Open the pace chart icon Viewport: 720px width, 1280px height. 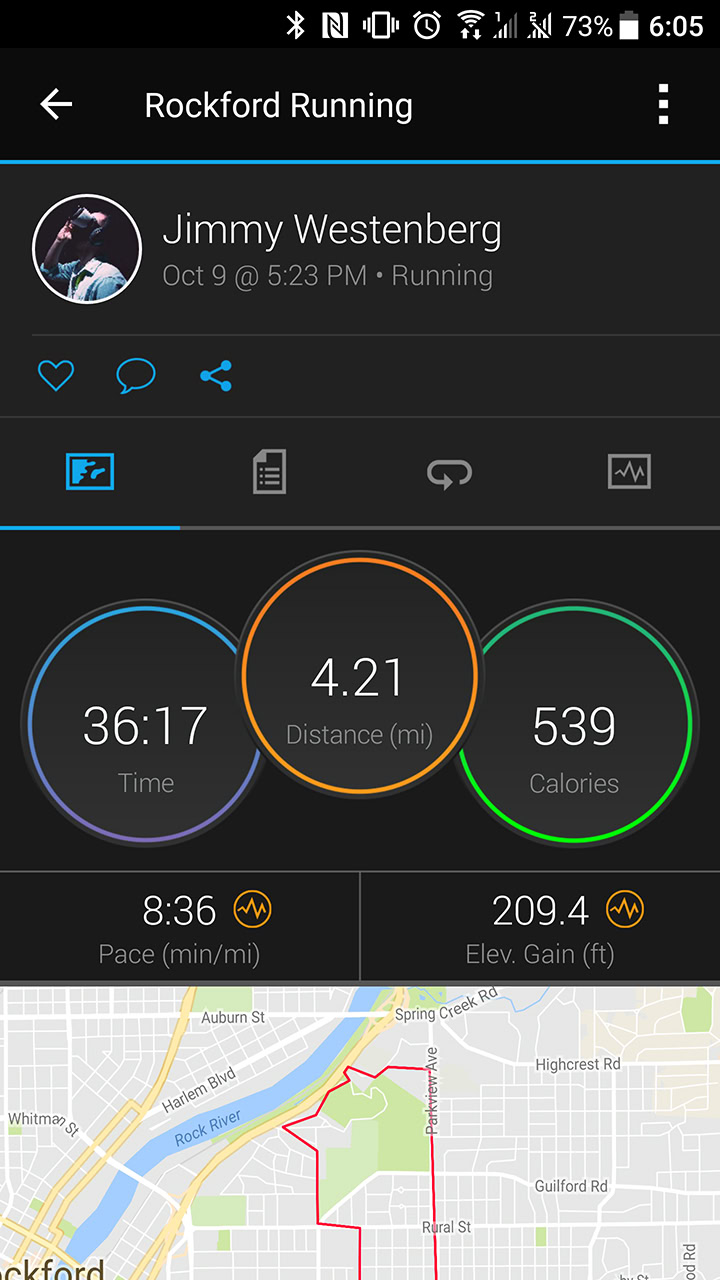252,910
